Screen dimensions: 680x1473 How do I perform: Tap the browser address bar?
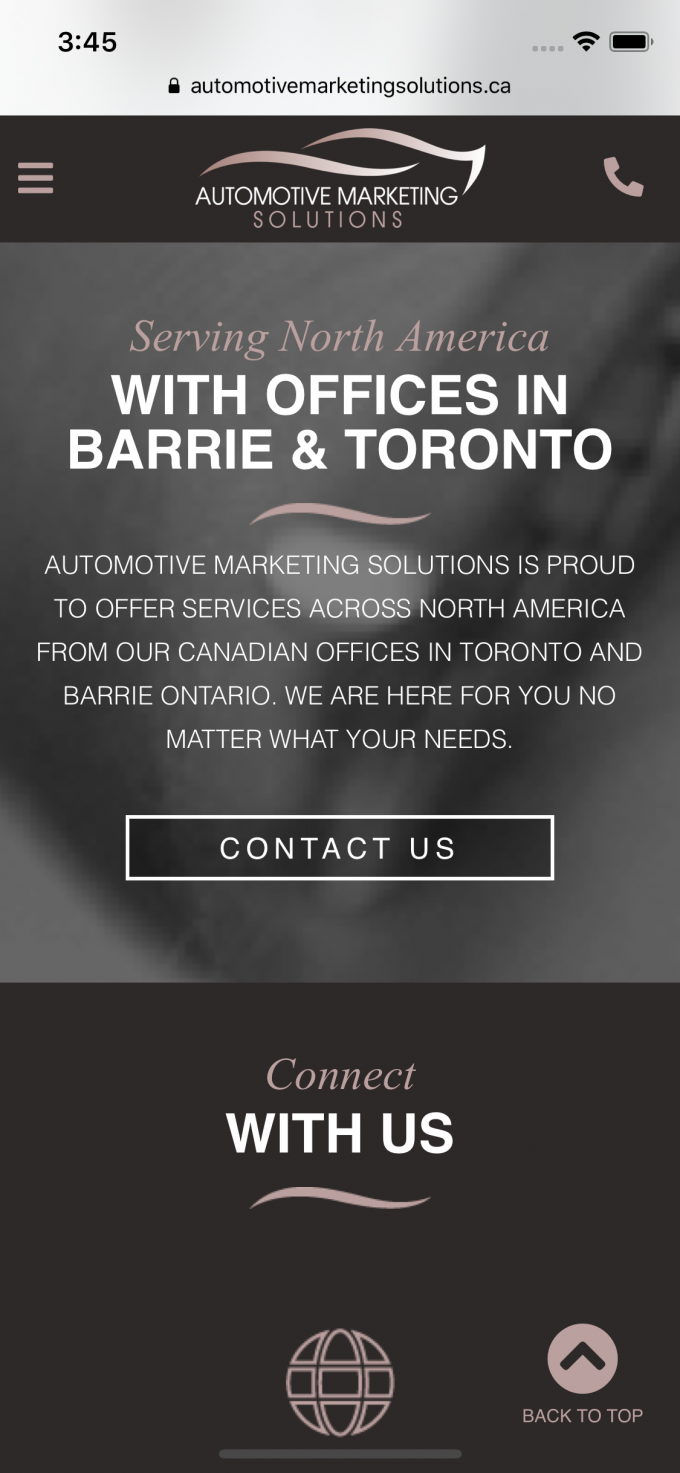pyautogui.click(x=340, y=86)
